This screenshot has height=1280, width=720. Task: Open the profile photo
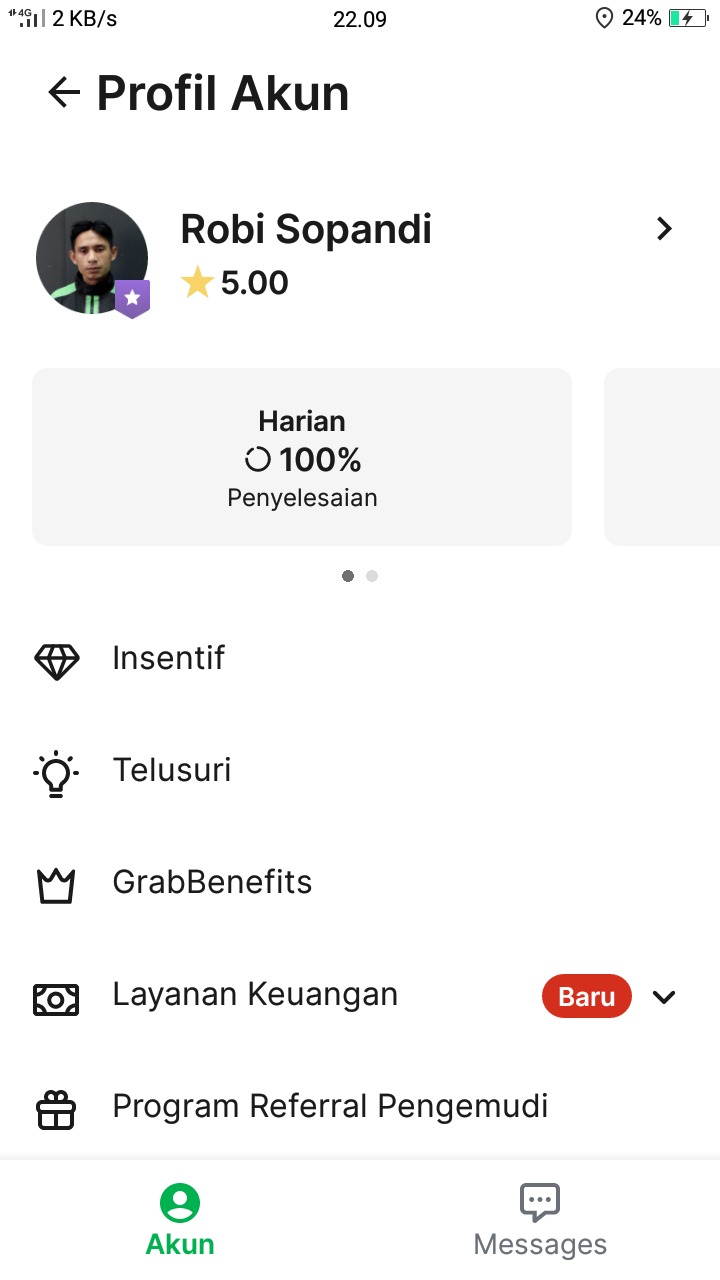coord(92,258)
